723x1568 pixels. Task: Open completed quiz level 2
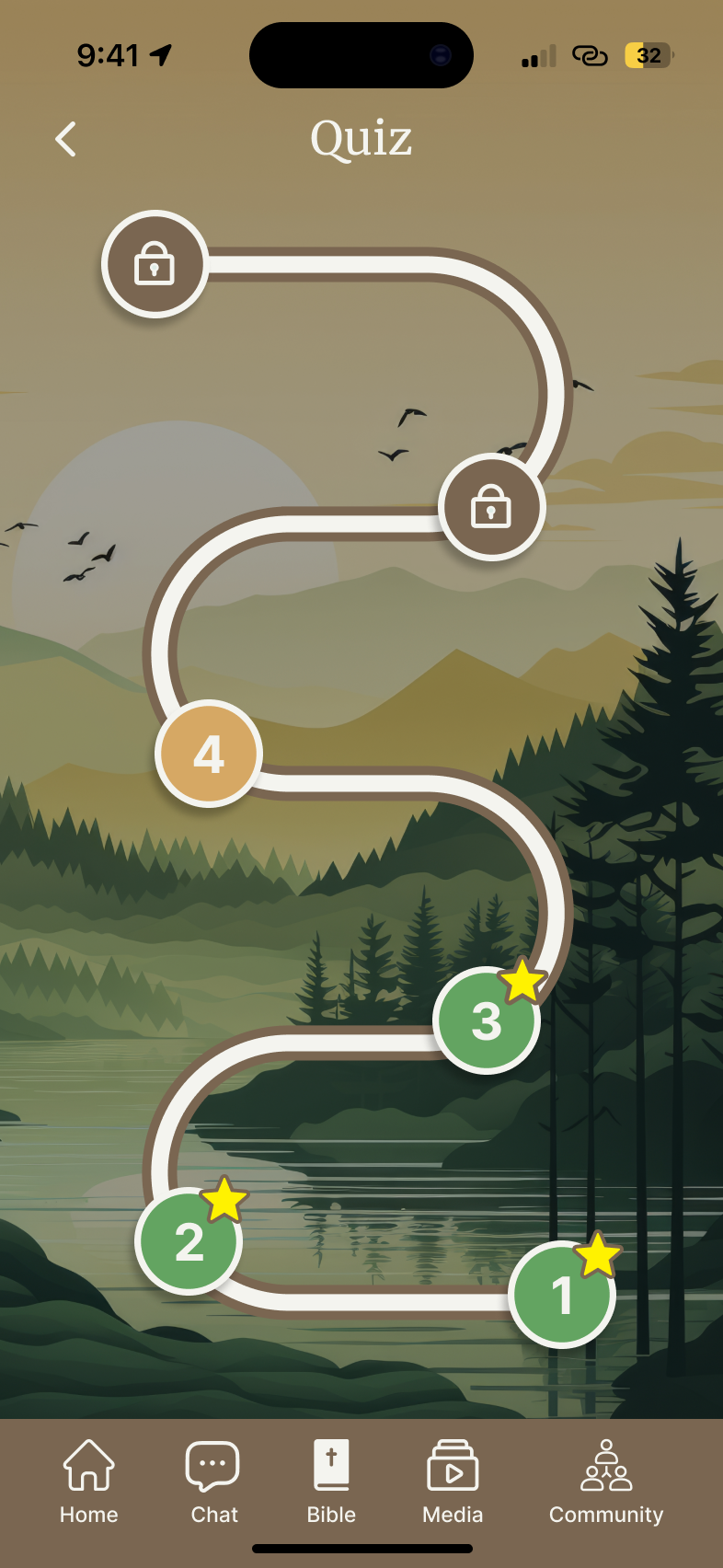tap(189, 1241)
